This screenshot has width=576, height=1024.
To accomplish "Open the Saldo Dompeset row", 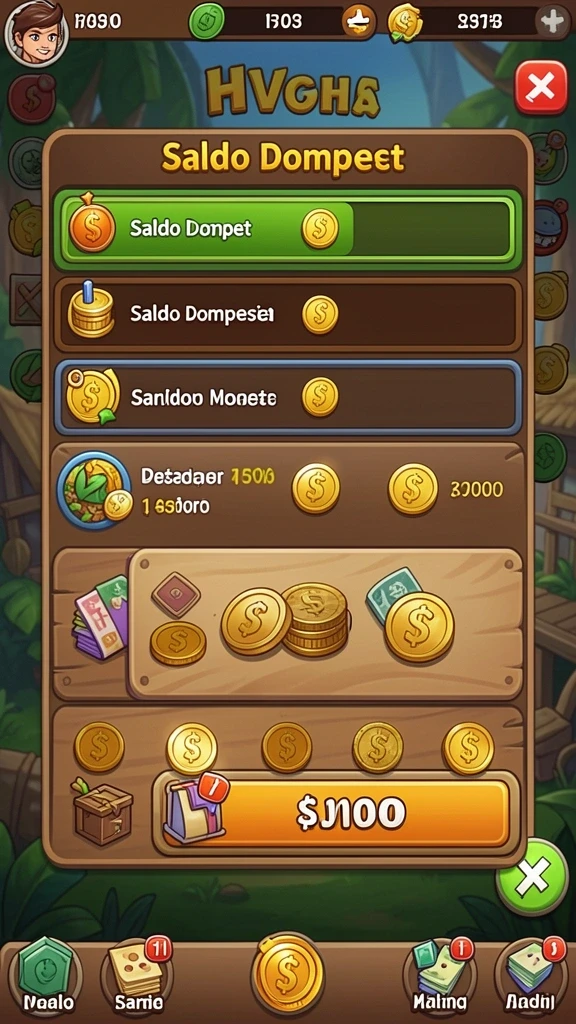I will point(288,314).
